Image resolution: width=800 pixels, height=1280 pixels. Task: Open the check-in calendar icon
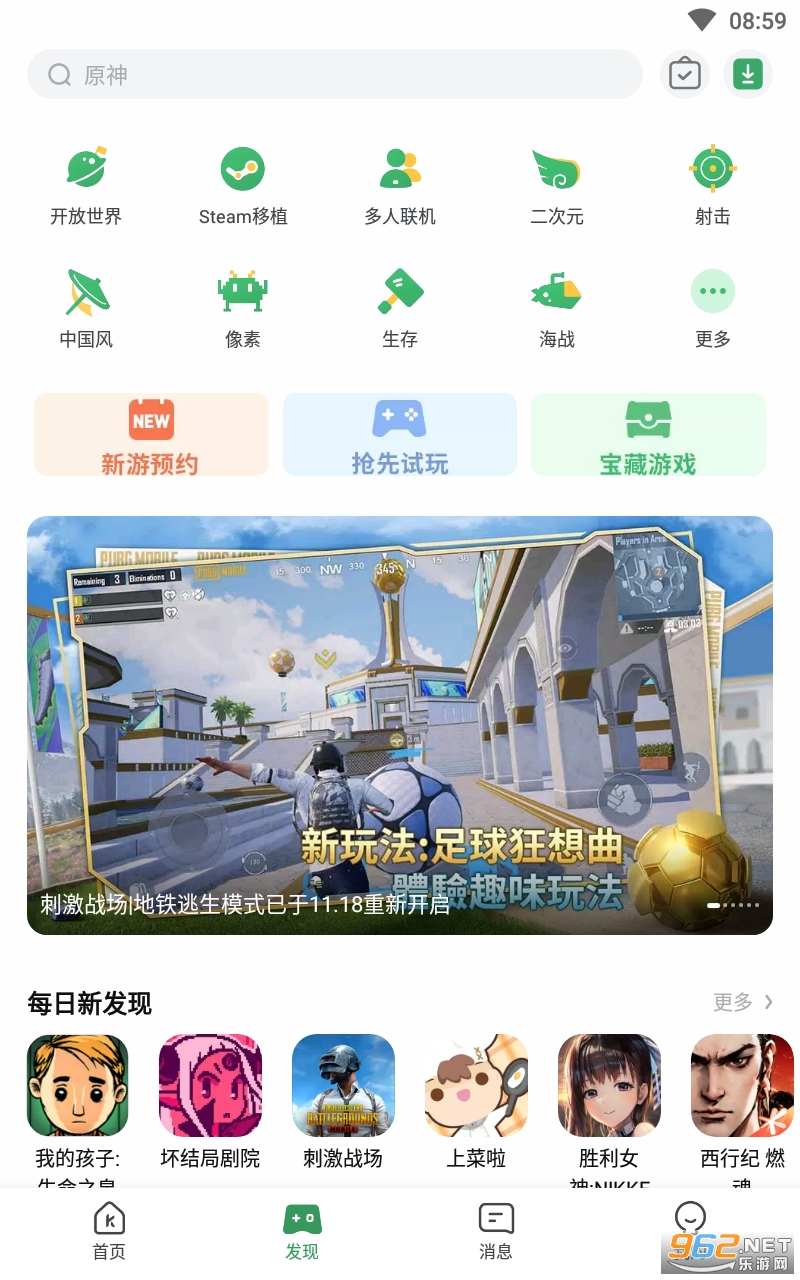coord(685,75)
